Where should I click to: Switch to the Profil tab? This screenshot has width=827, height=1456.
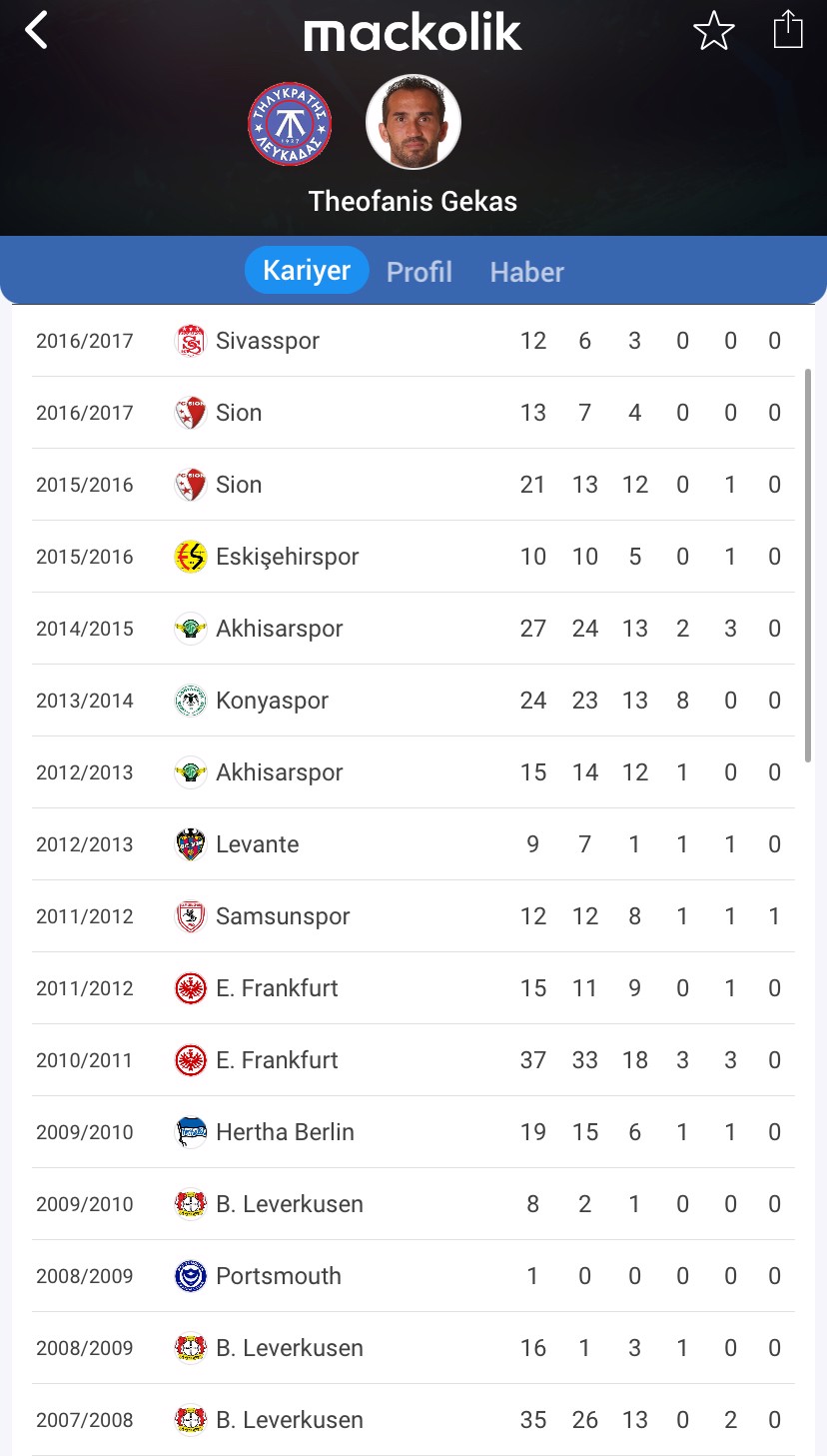pyautogui.click(x=419, y=272)
